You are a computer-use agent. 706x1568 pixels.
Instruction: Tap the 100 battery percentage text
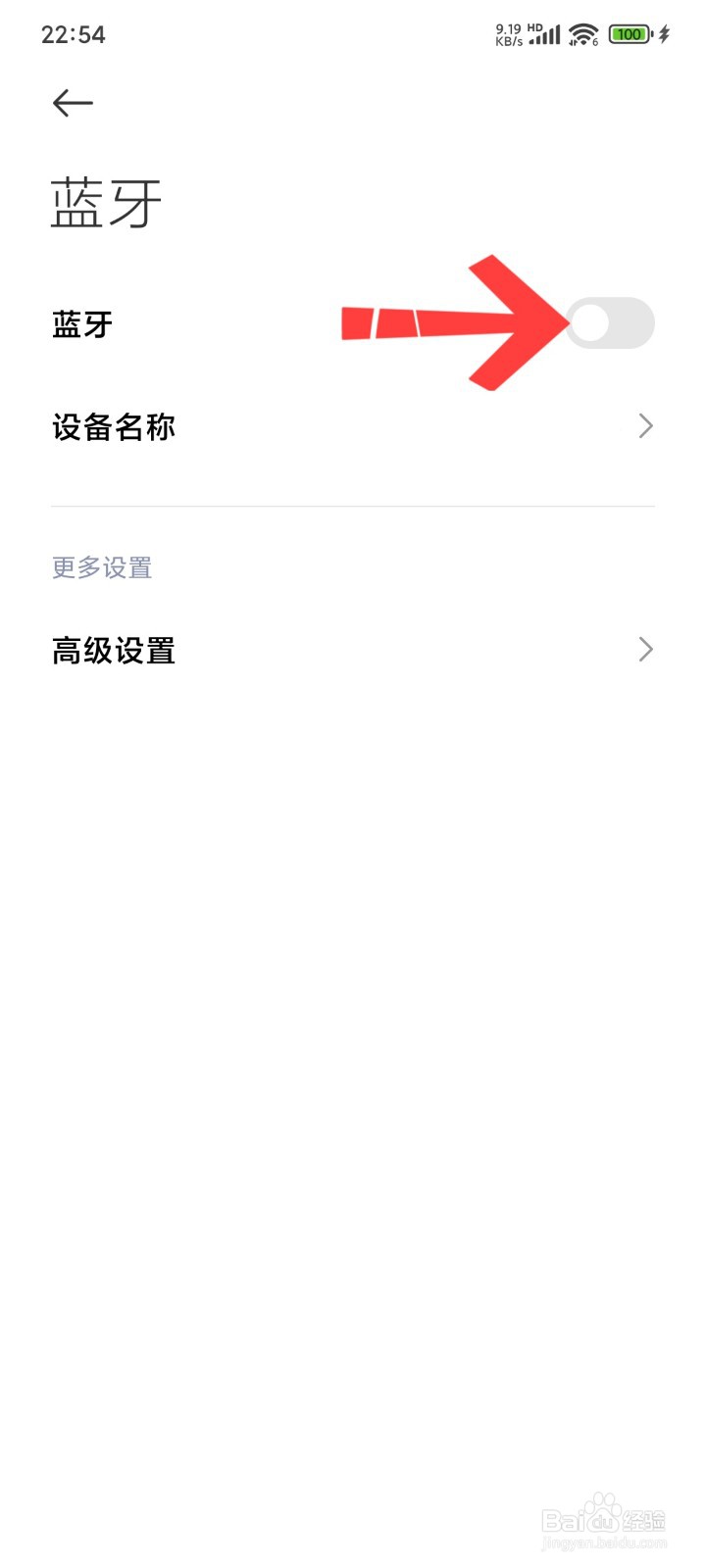pos(629,33)
